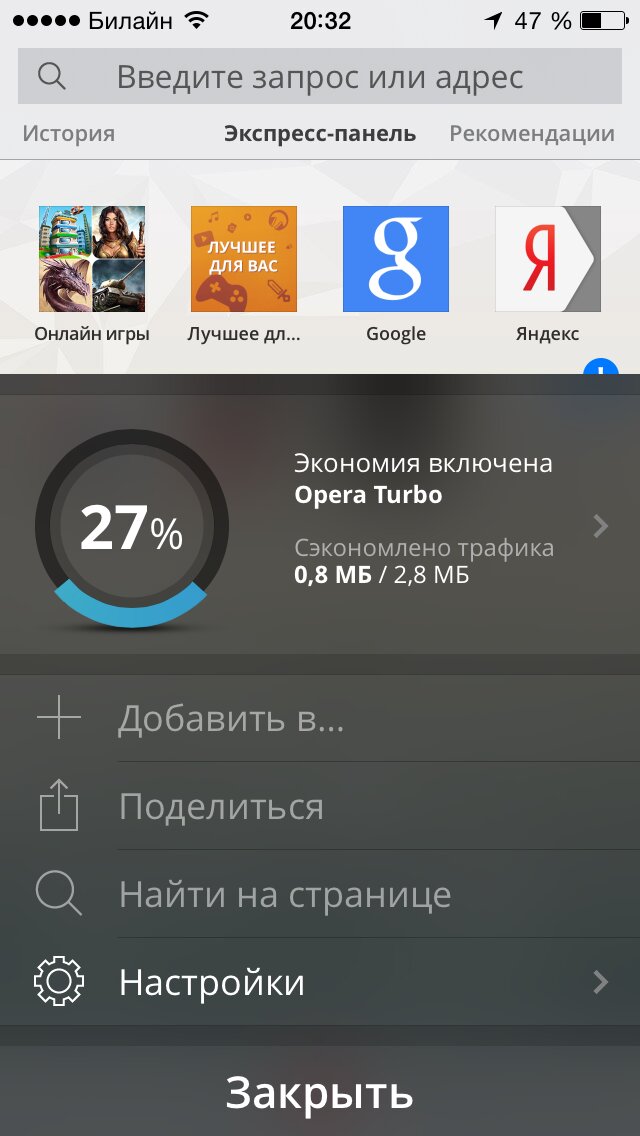
Task: Open the Лучшее для вас tile
Action: (x=244, y=260)
